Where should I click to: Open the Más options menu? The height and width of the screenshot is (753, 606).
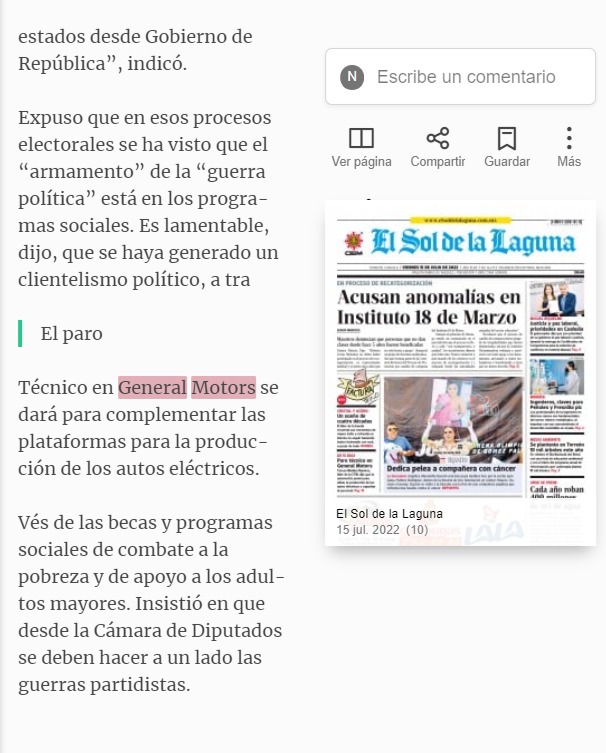[569, 147]
